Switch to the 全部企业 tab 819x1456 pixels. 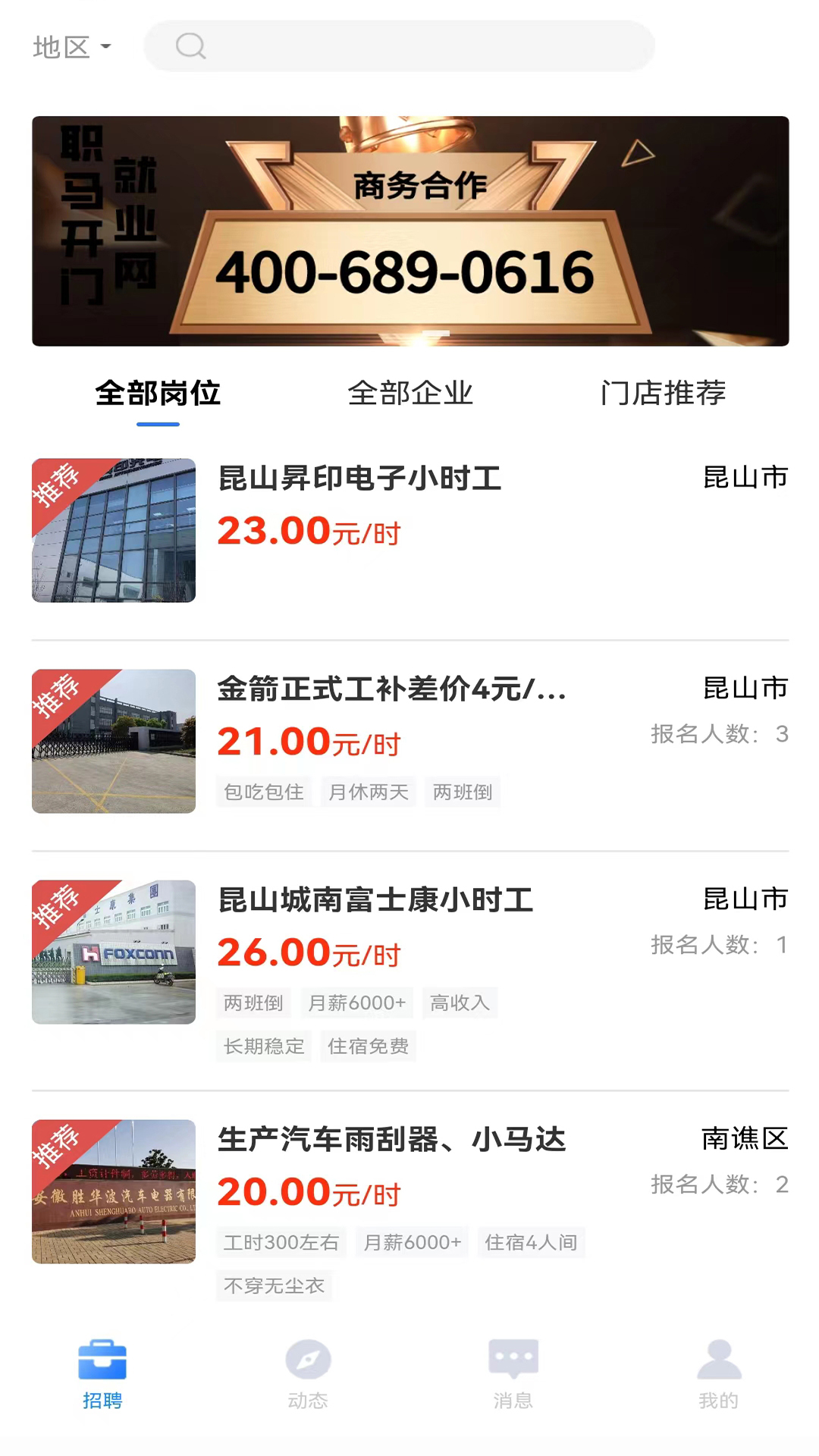(x=410, y=394)
